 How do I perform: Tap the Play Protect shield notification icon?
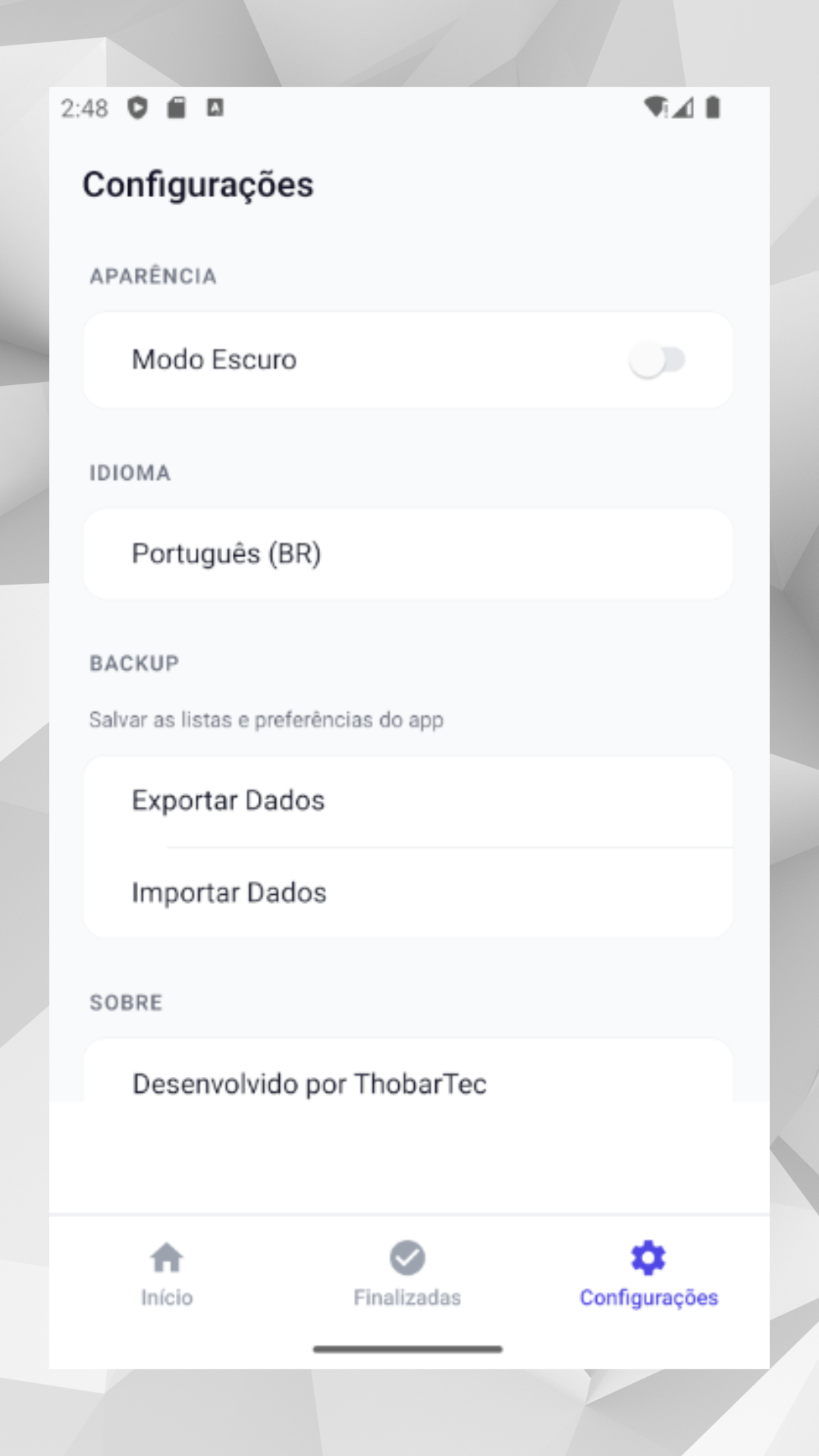pyautogui.click(x=137, y=108)
